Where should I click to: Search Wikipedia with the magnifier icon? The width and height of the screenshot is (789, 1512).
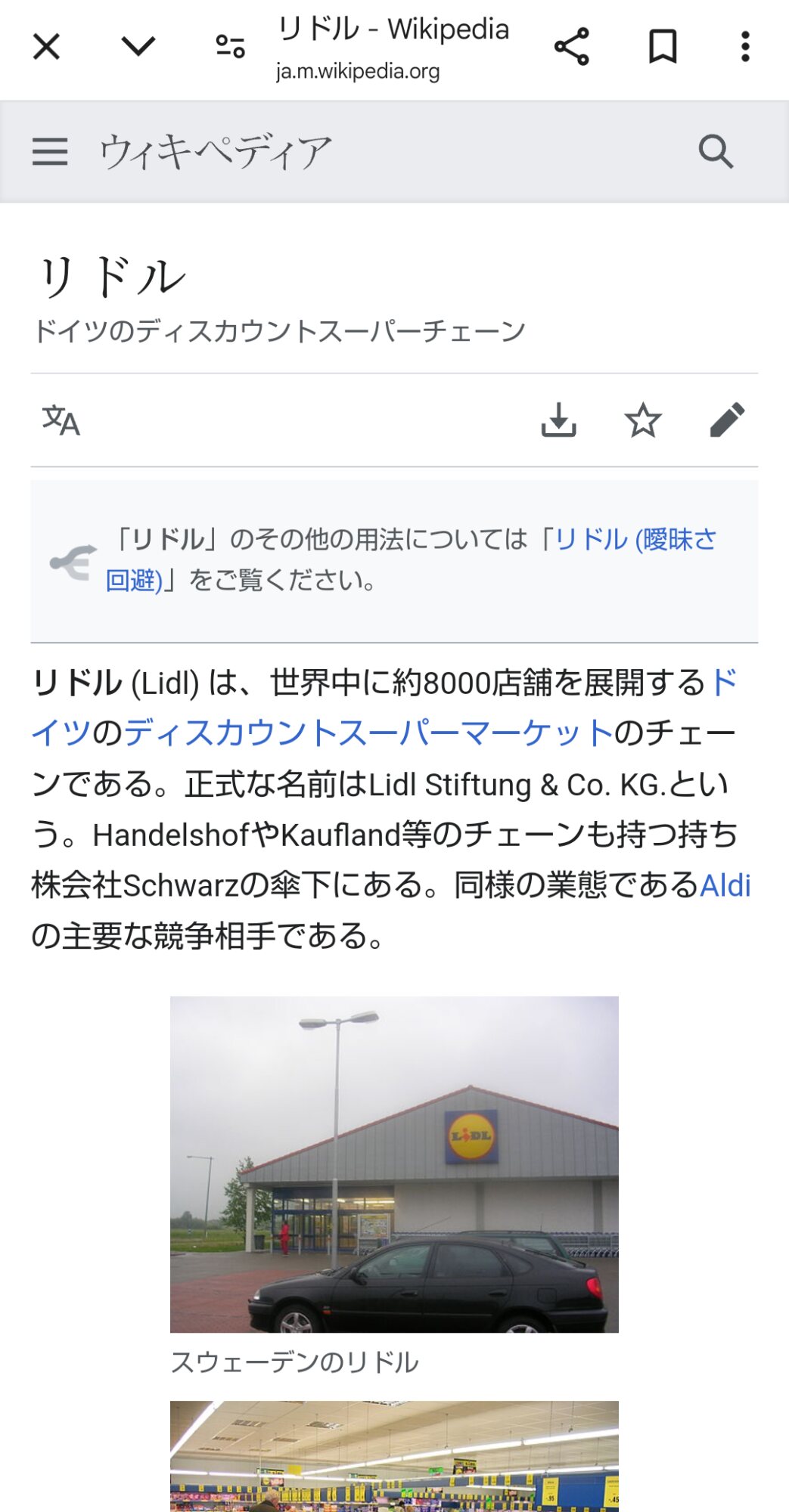pyautogui.click(x=716, y=151)
